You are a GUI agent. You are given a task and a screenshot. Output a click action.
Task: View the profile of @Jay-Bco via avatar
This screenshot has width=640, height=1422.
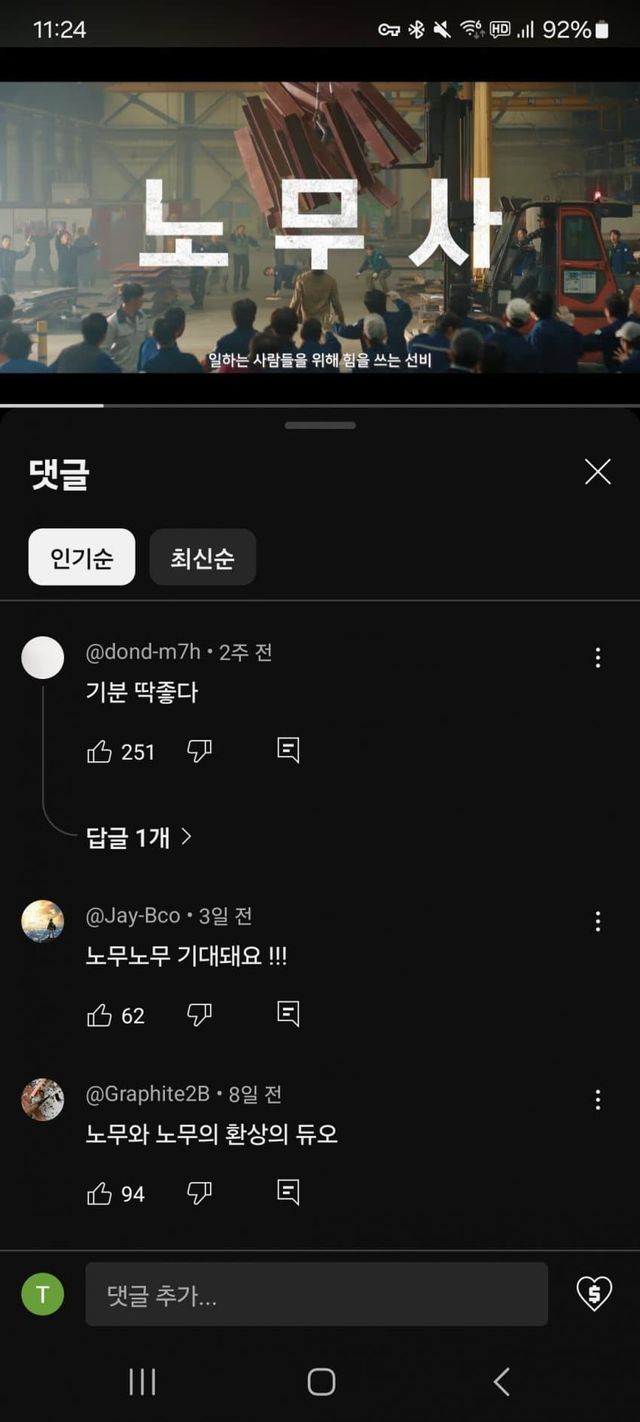tap(43, 921)
